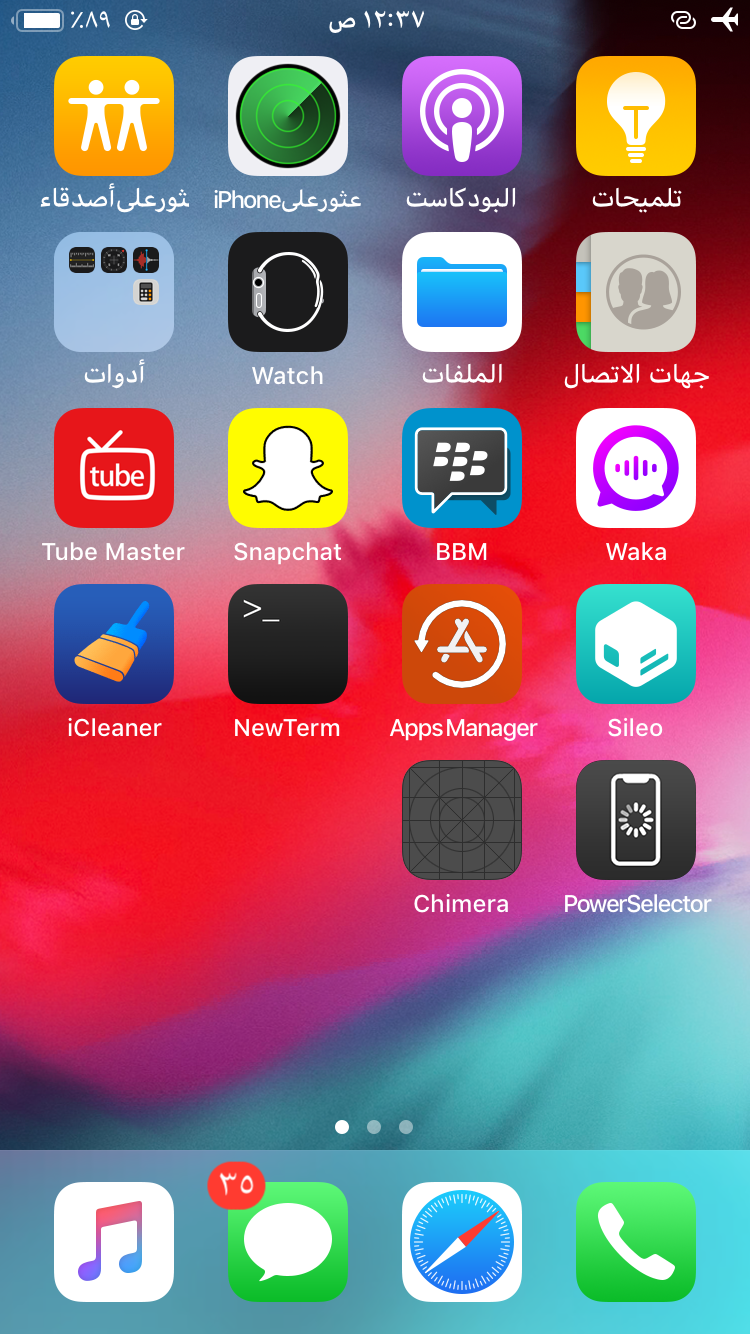Image resolution: width=750 pixels, height=1334 pixels.
Task: Open the Files app
Action: pyautogui.click(x=462, y=292)
